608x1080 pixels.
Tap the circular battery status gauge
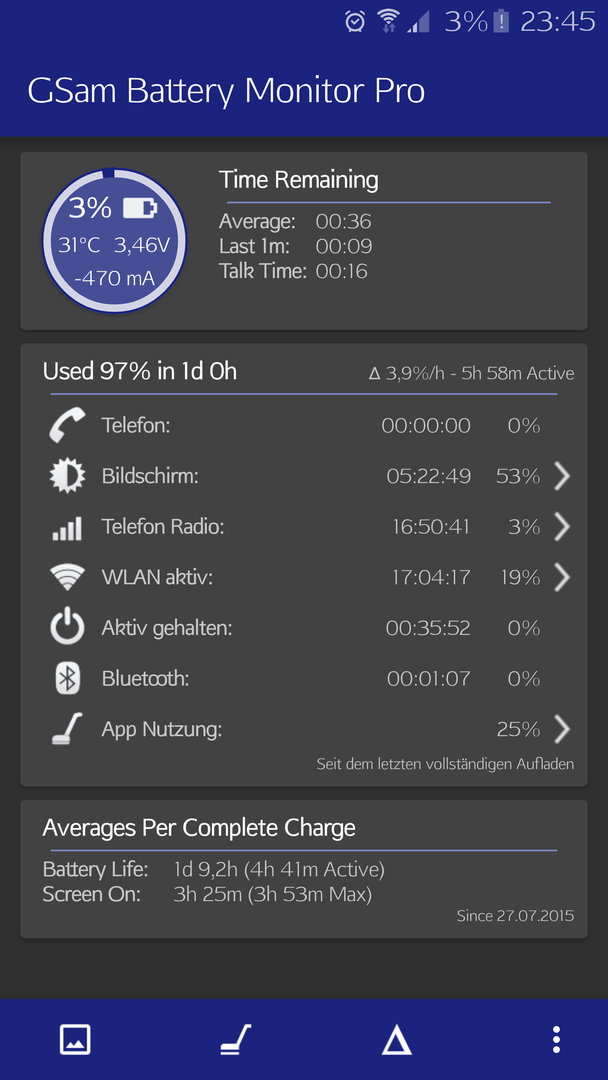pyautogui.click(x=114, y=240)
